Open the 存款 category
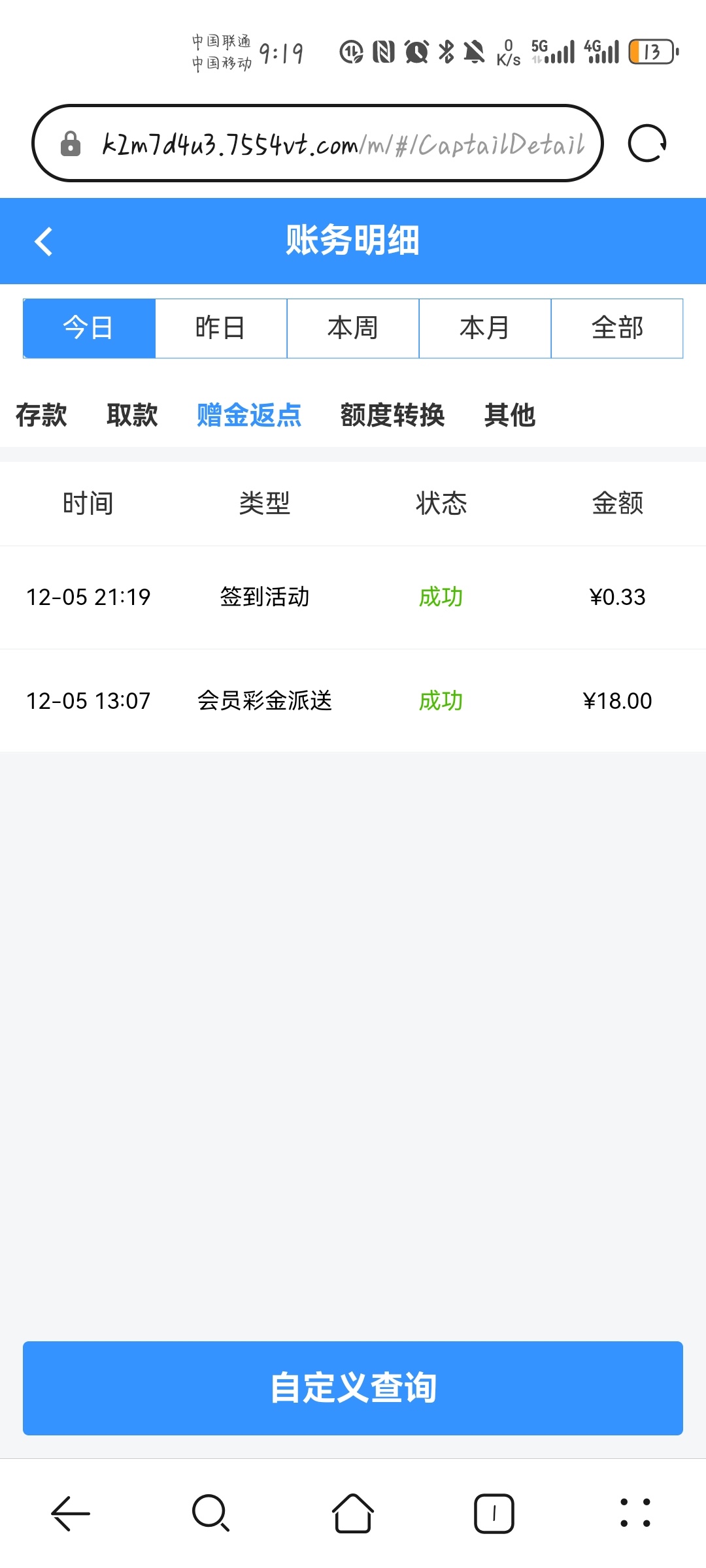Image resolution: width=706 pixels, height=1568 pixels. pyautogui.click(x=41, y=416)
